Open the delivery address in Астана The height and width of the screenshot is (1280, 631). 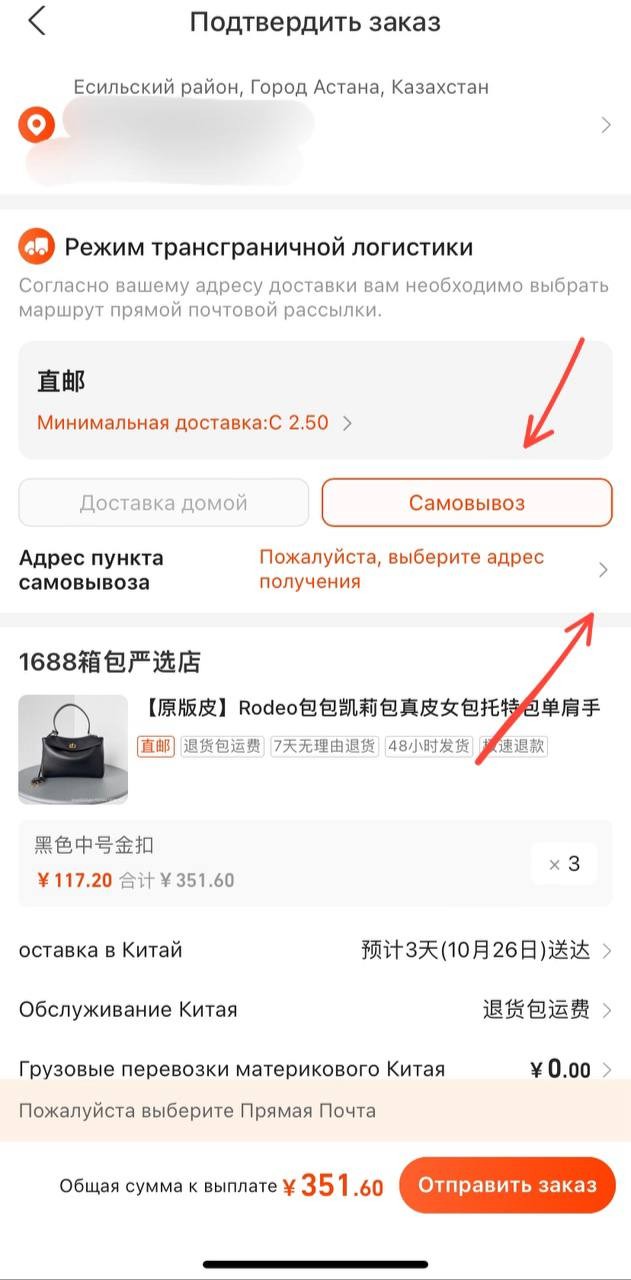coord(315,126)
